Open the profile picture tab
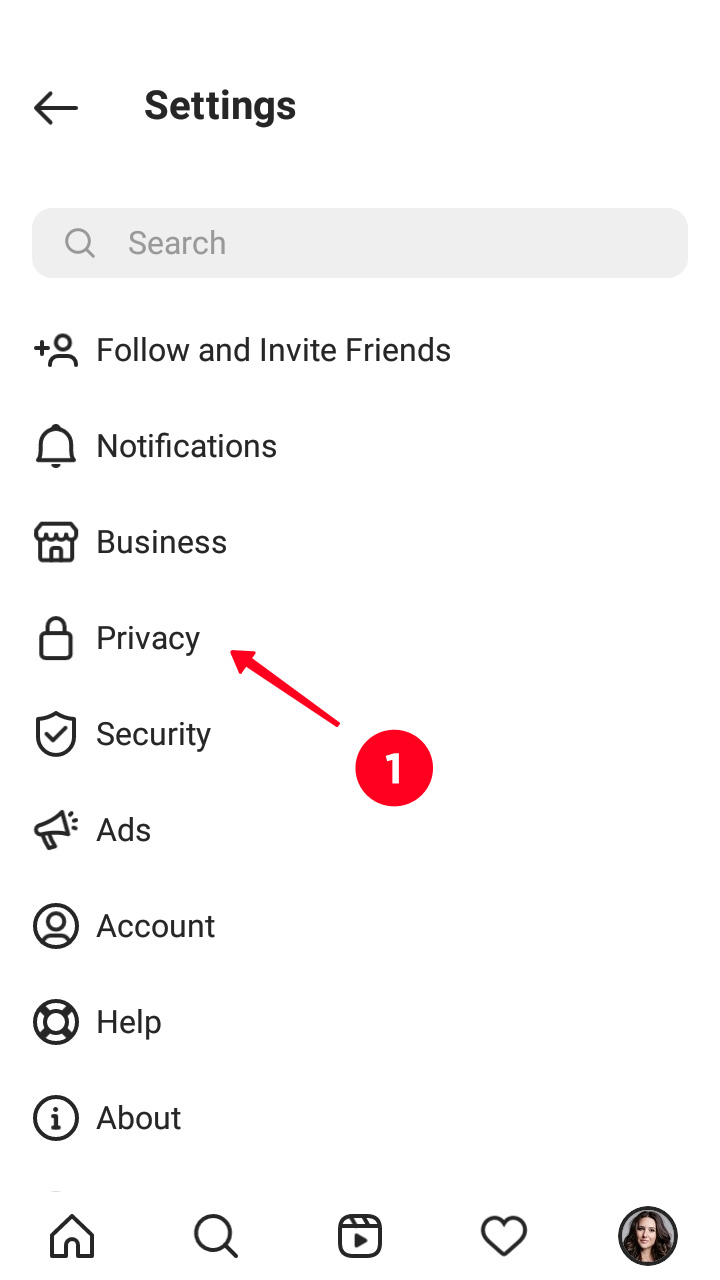 tap(648, 1236)
